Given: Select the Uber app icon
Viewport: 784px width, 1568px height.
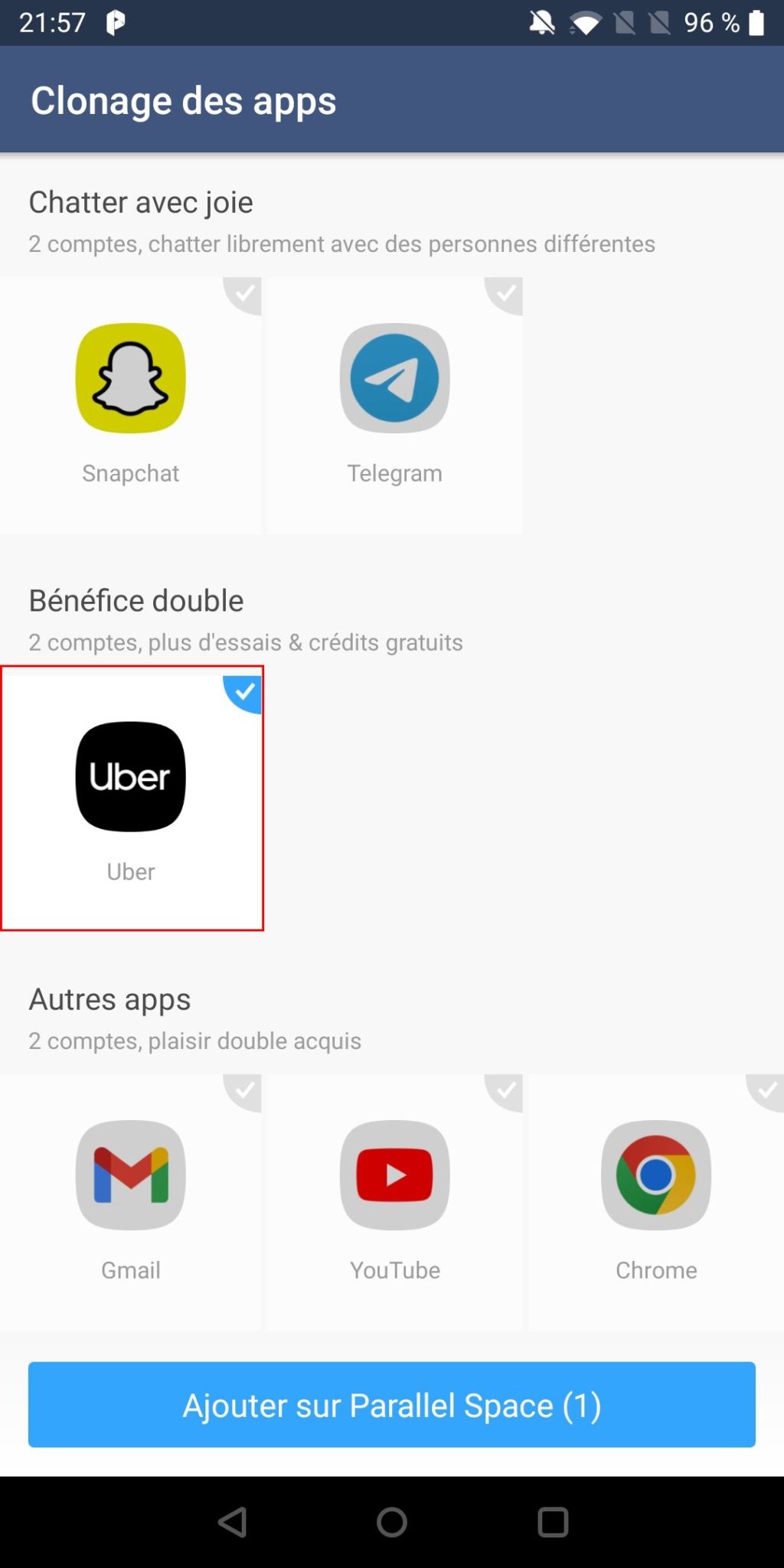Looking at the screenshot, I should (x=130, y=776).
